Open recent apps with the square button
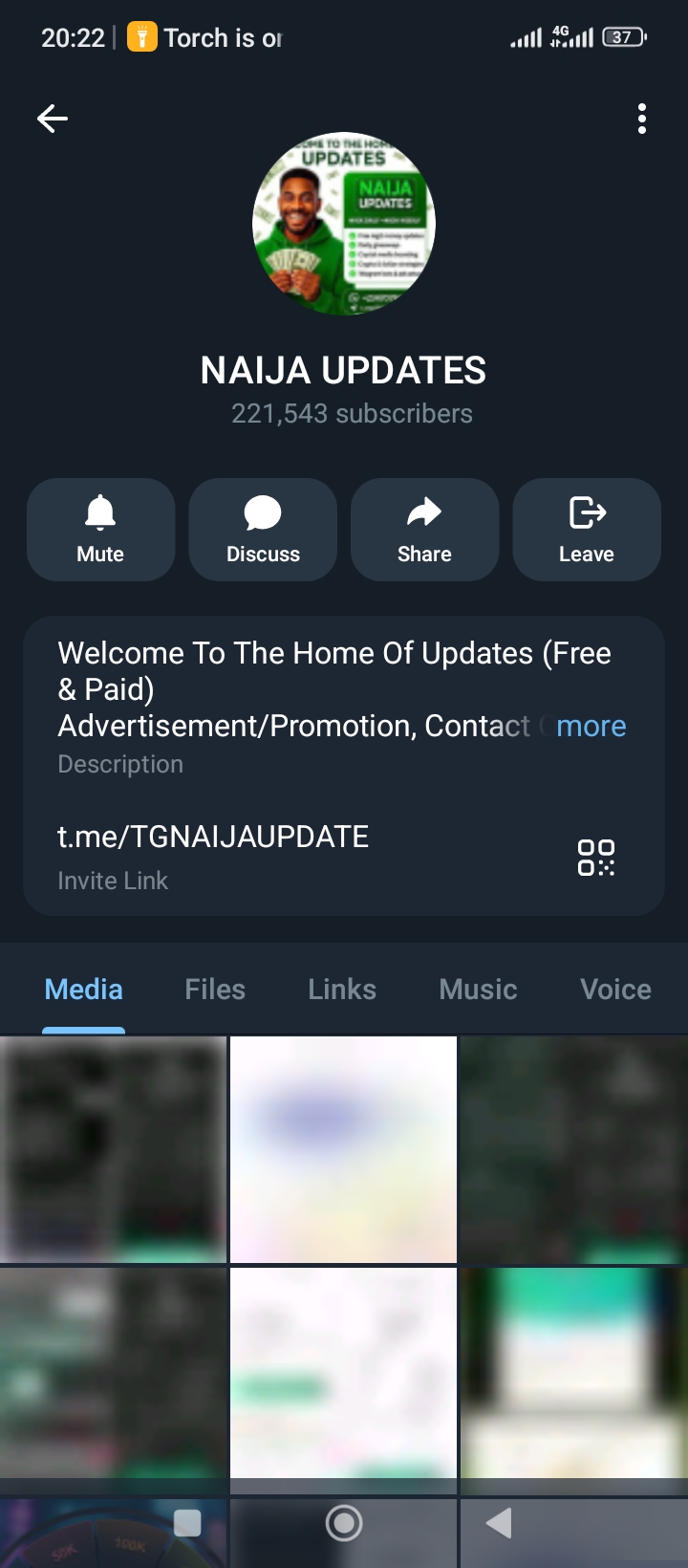 [x=187, y=1523]
